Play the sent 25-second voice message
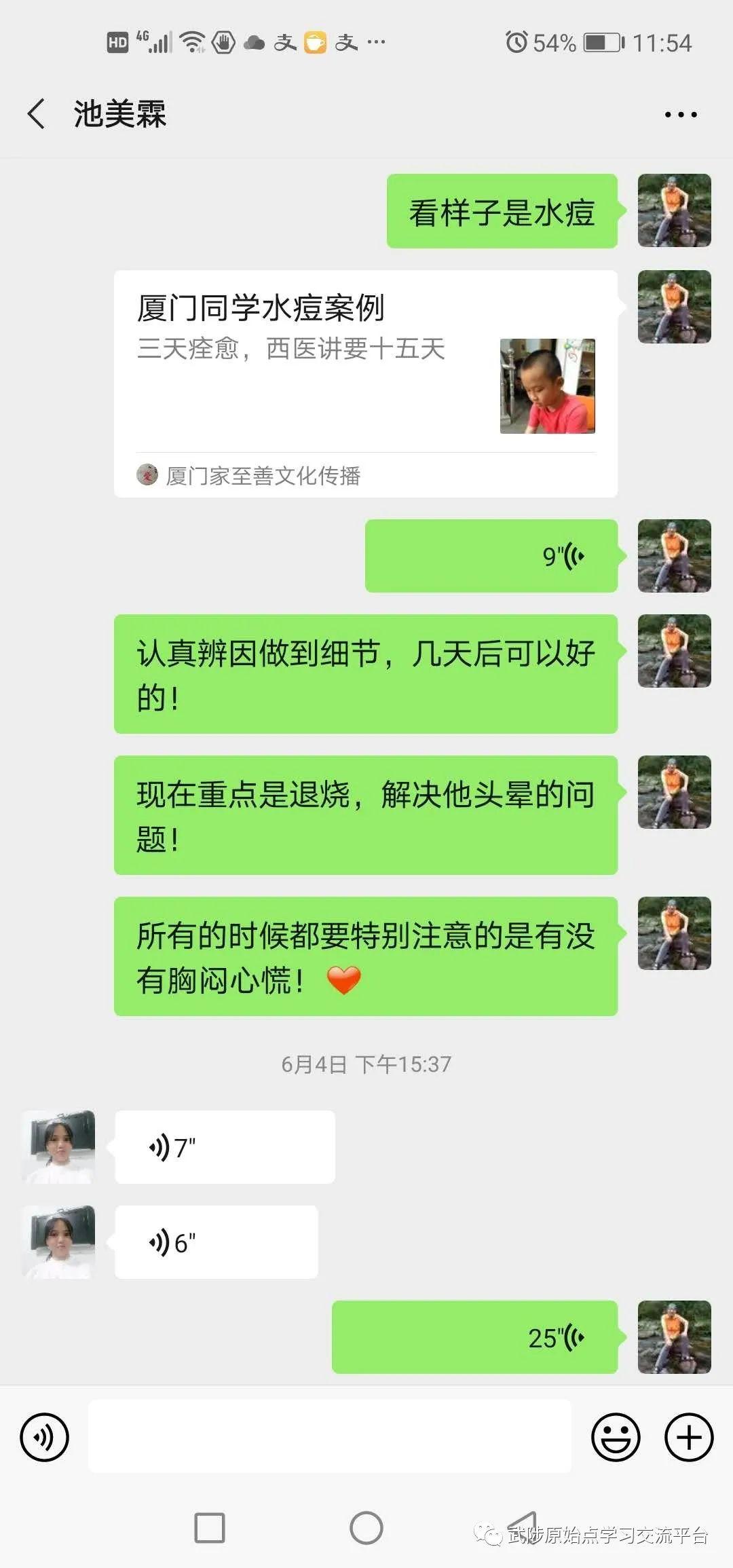 click(x=474, y=1337)
